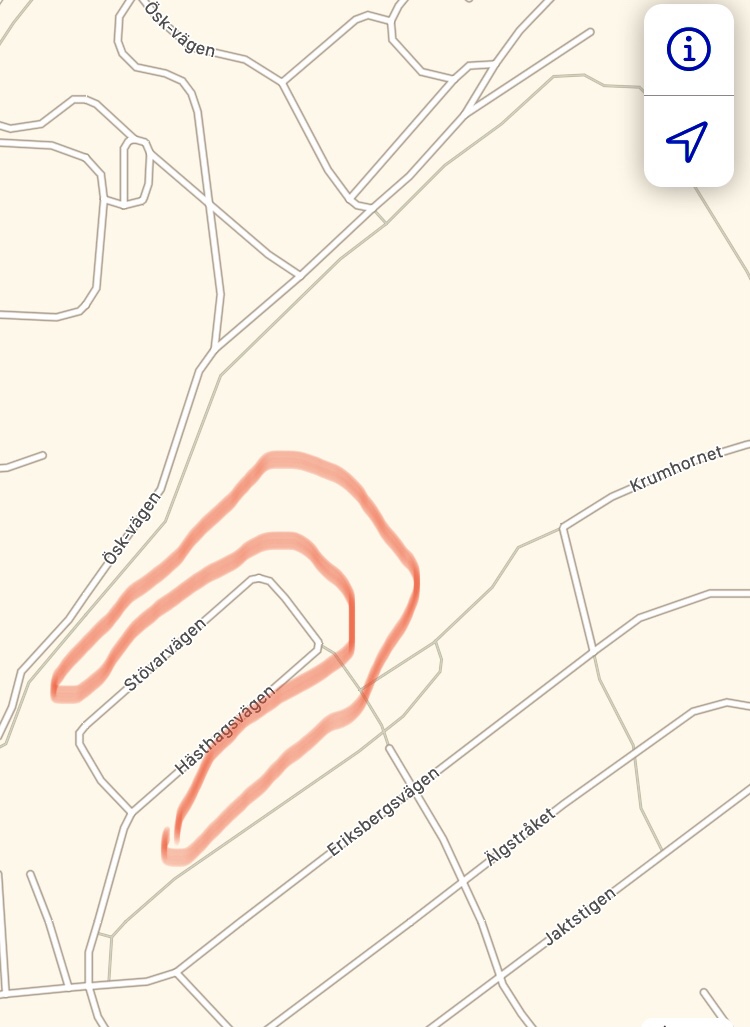Open the map info button
Image resolution: width=750 pixels, height=1027 pixels.
pos(688,50)
